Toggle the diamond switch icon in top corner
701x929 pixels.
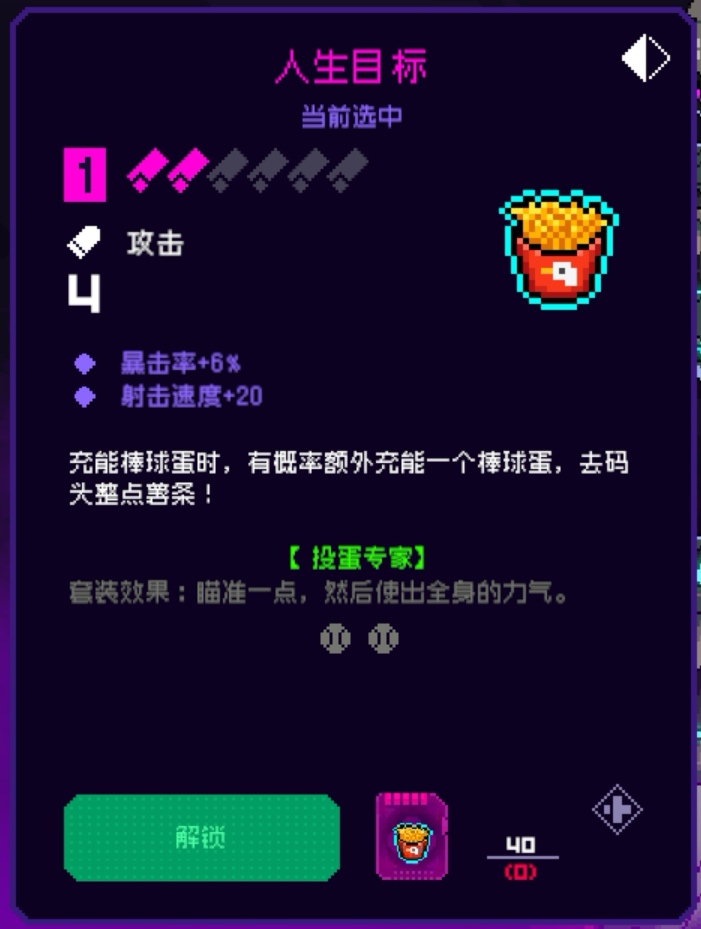(x=645, y=59)
